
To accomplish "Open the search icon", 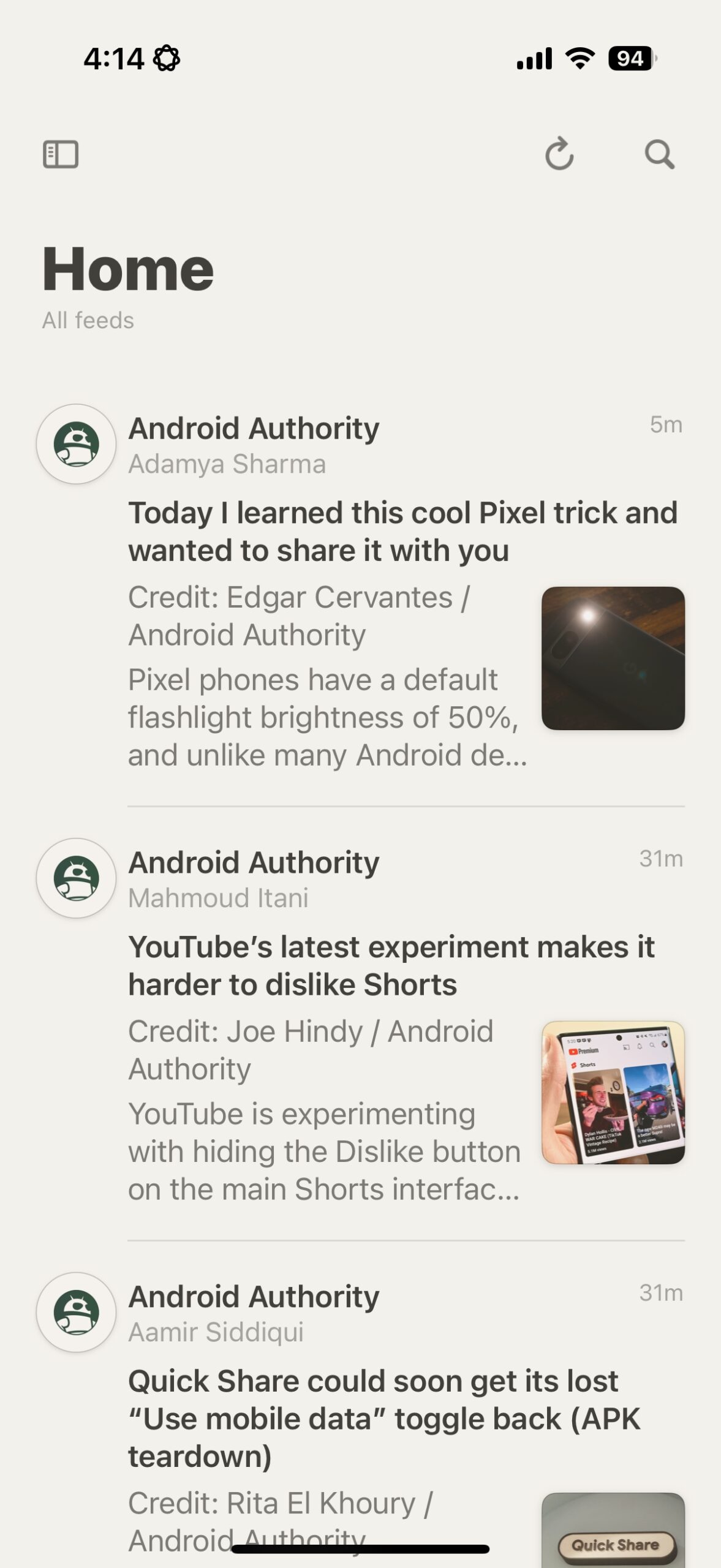I will coord(659,154).
